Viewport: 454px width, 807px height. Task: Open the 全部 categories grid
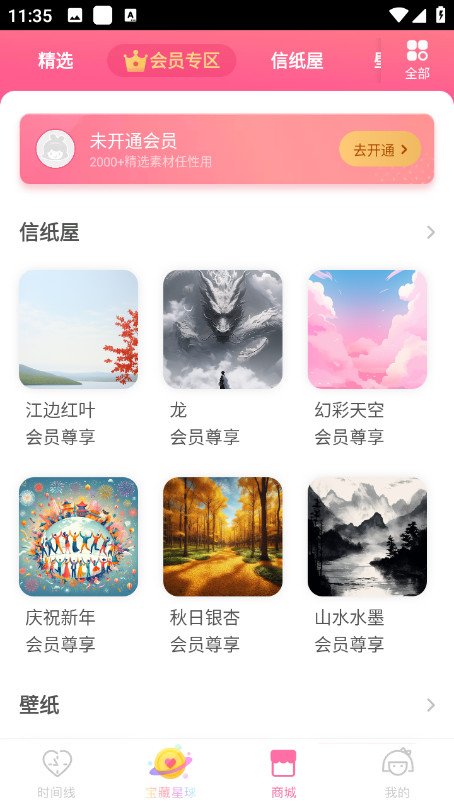click(417, 60)
